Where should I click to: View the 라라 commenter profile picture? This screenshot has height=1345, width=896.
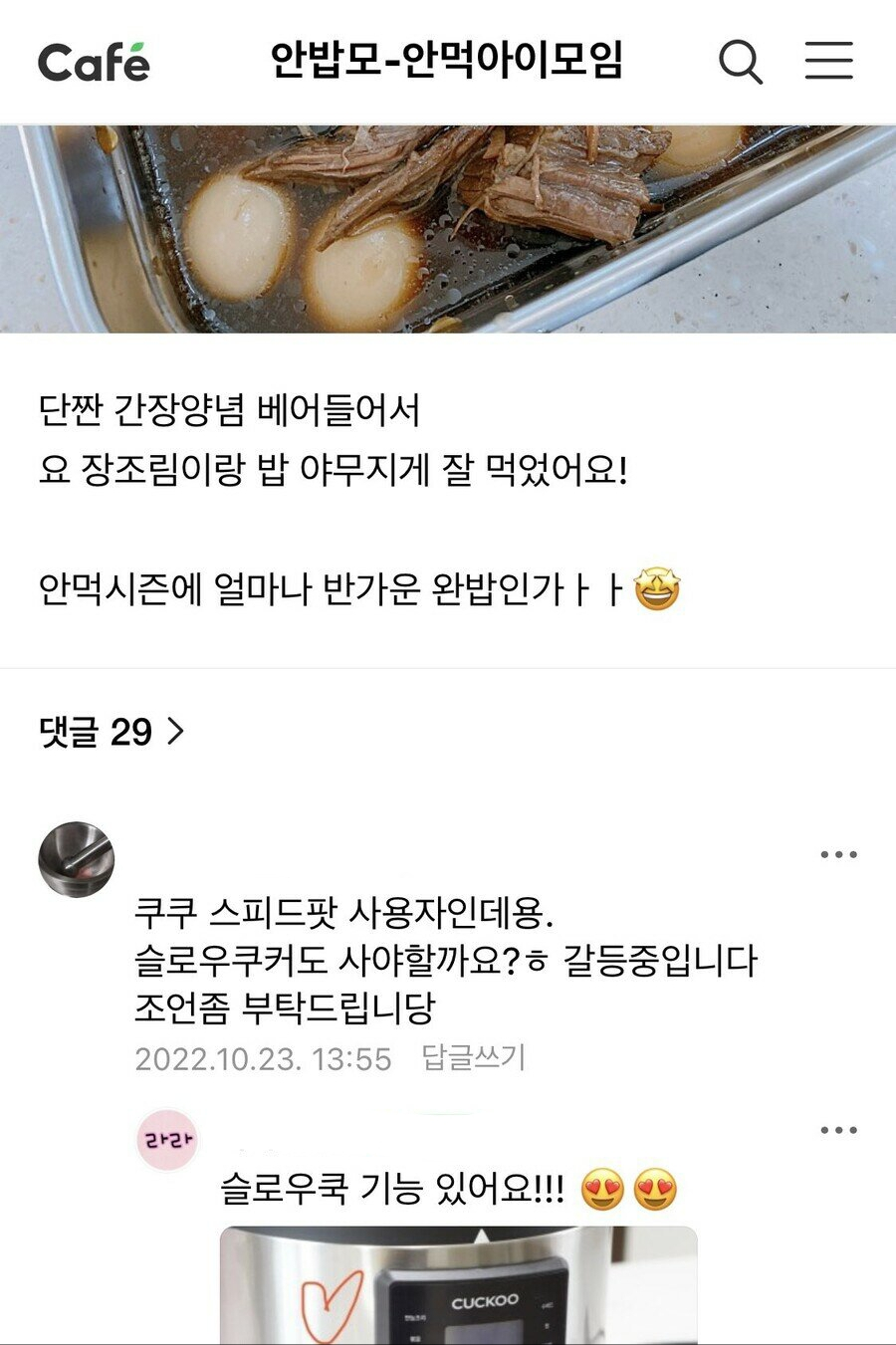(167, 1140)
